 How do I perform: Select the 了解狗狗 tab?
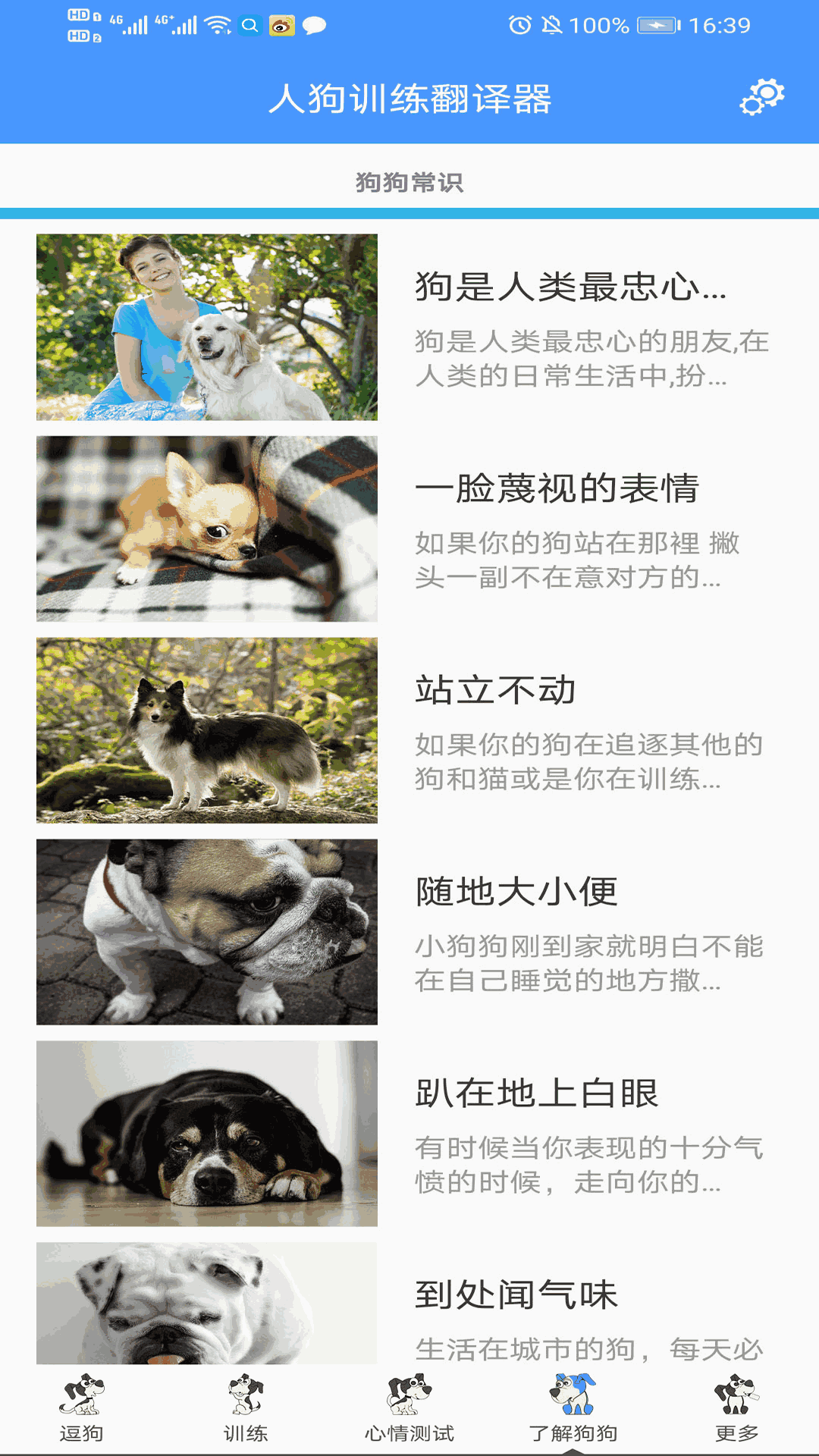coord(573,1407)
